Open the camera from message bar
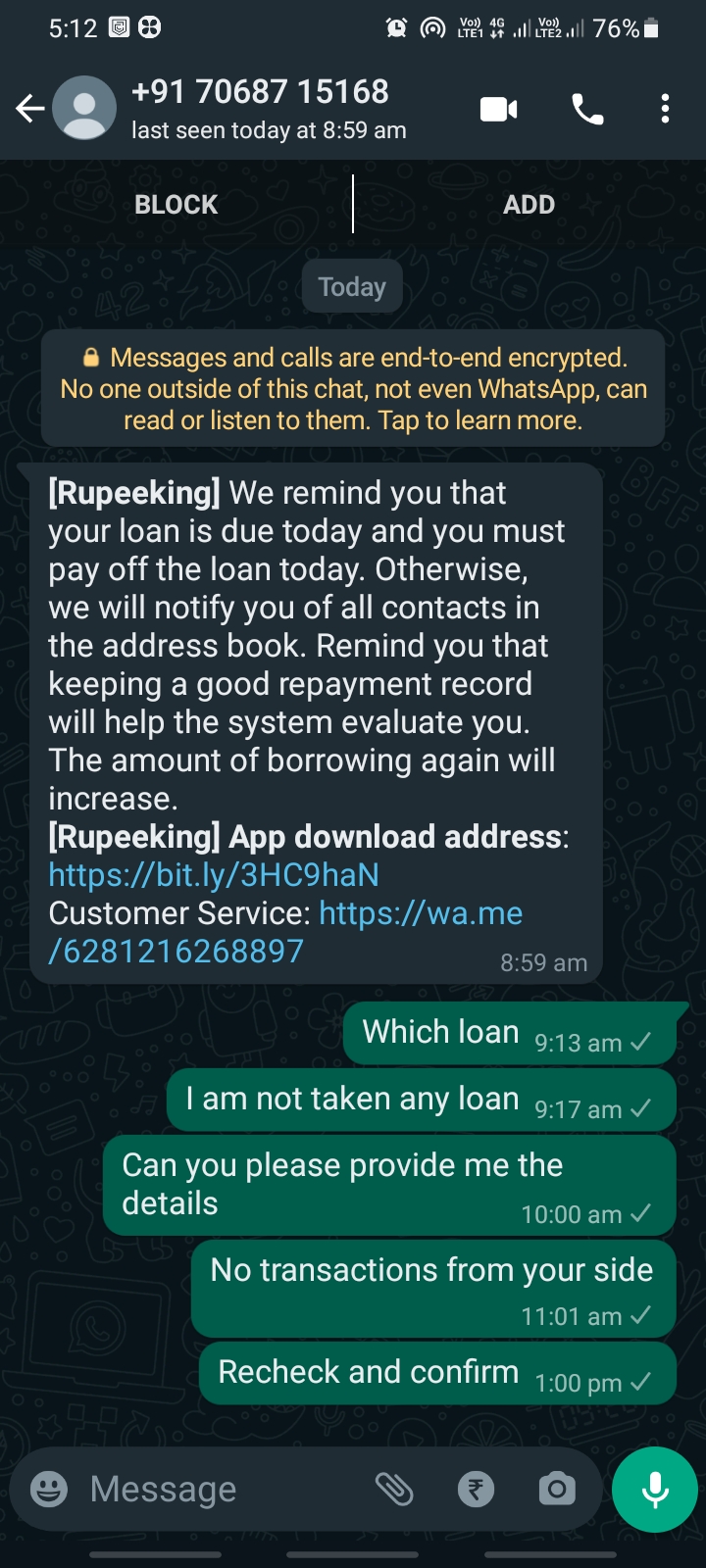 [x=556, y=1490]
